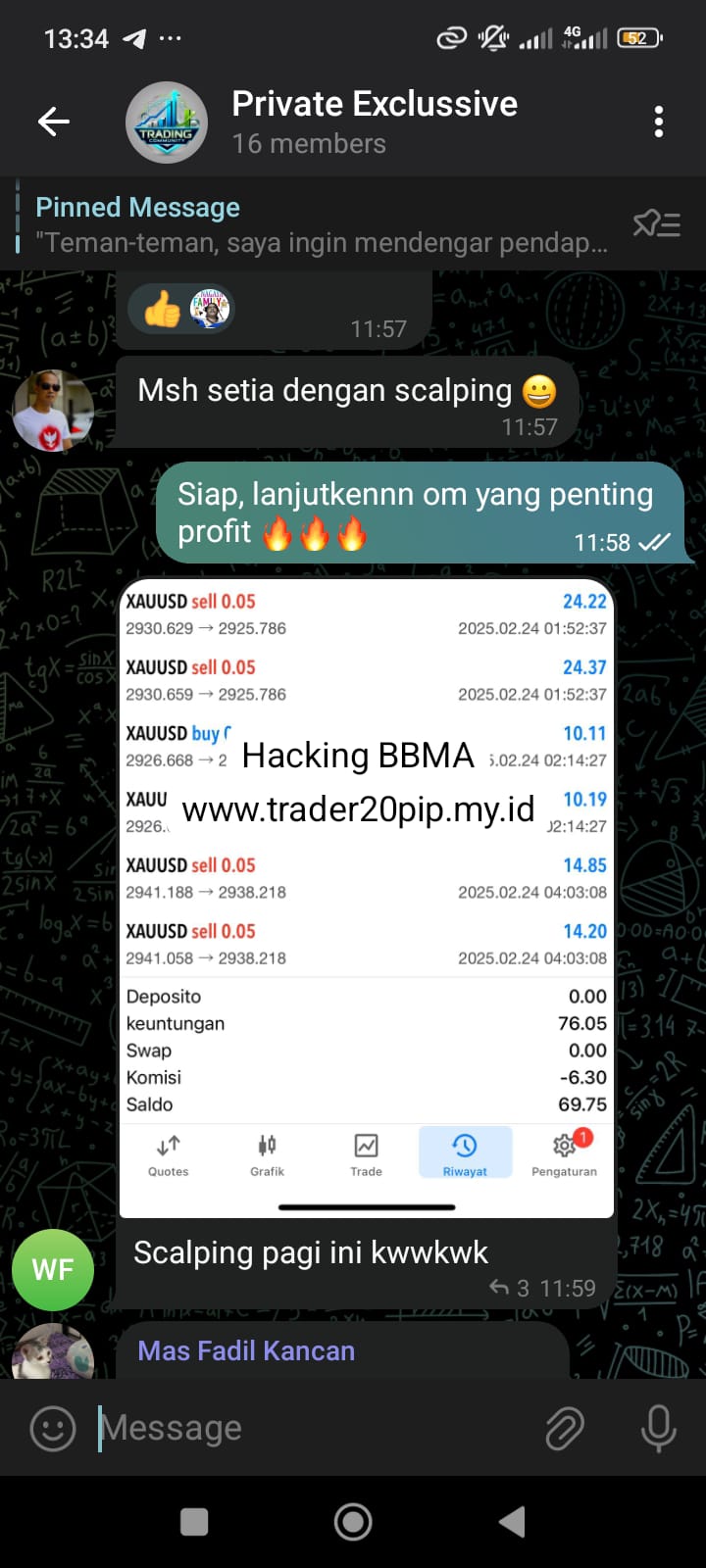This screenshot has width=706, height=1568.
Task: View the 3 replies on the scalping message
Action: point(512,1288)
